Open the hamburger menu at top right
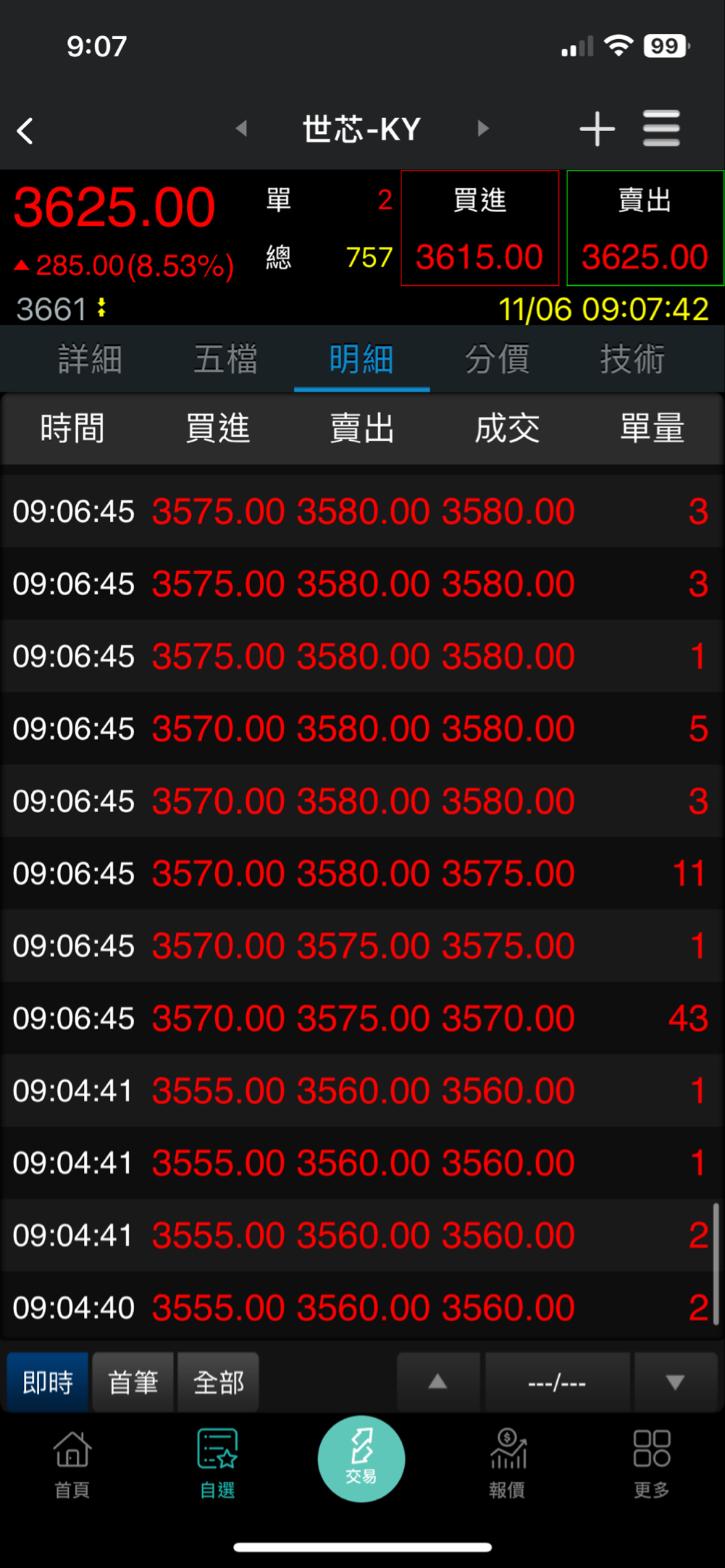 (x=661, y=129)
